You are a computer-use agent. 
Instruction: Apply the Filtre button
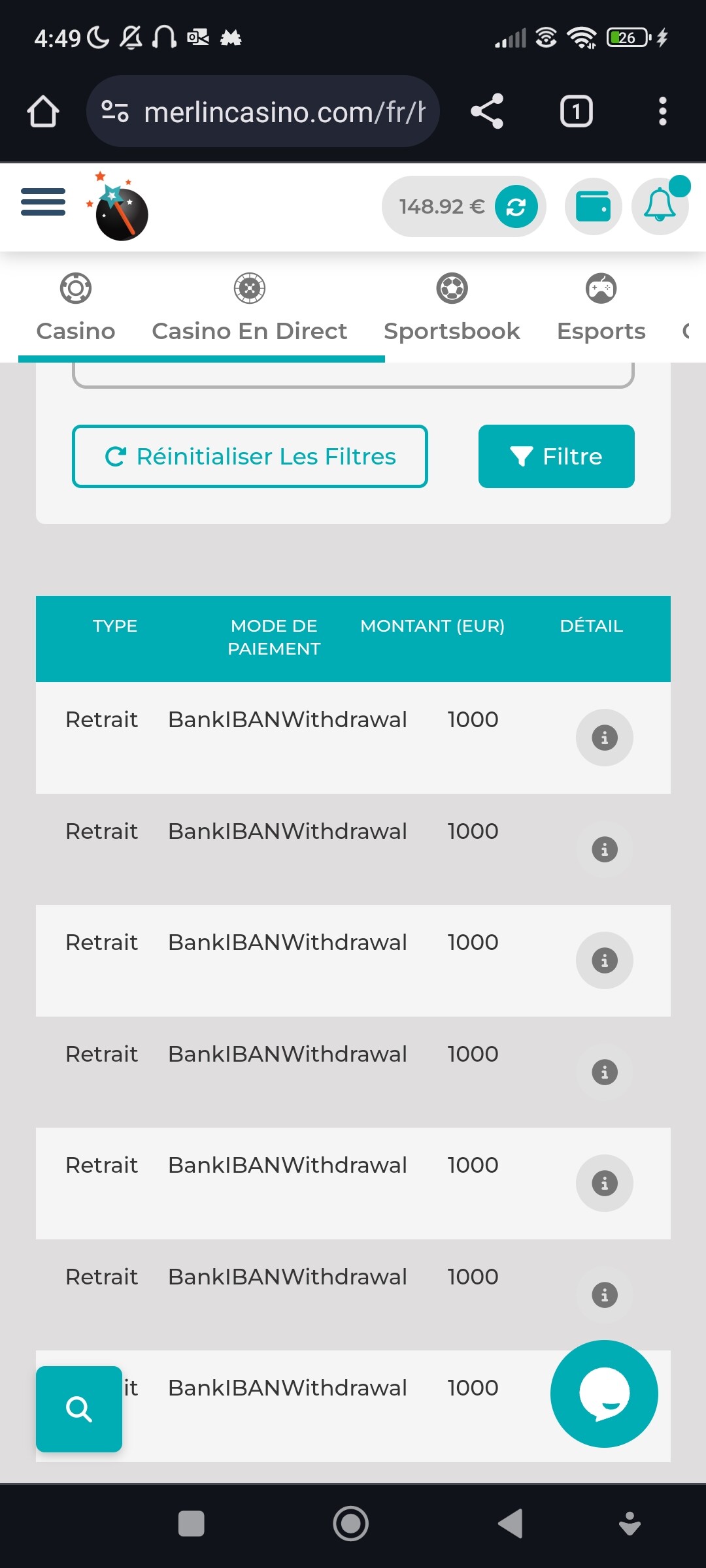point(556,457)
